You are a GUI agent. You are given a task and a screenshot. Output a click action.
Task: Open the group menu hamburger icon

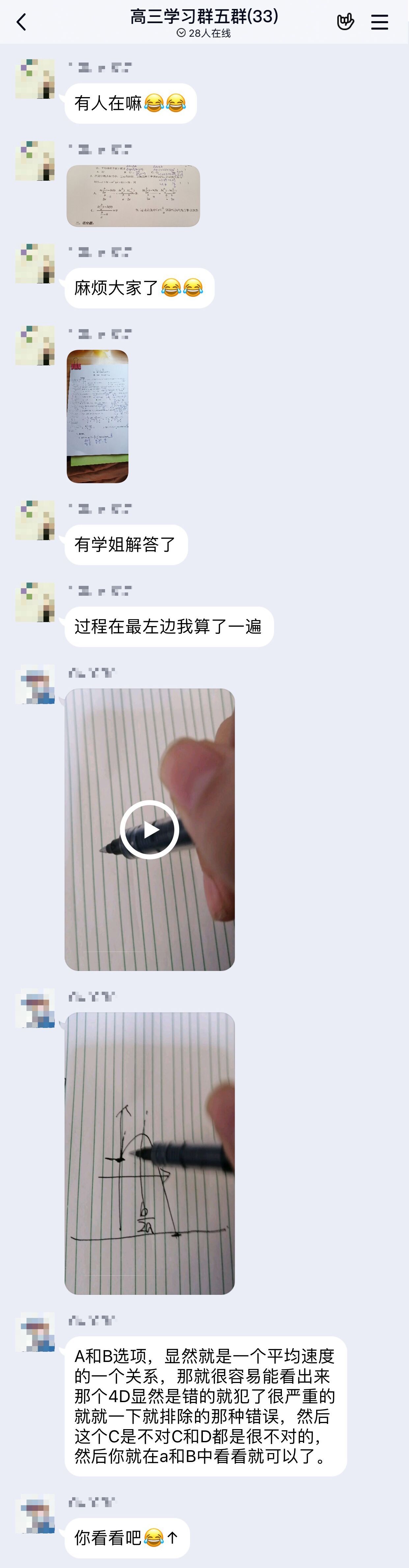tap(379, 22)
